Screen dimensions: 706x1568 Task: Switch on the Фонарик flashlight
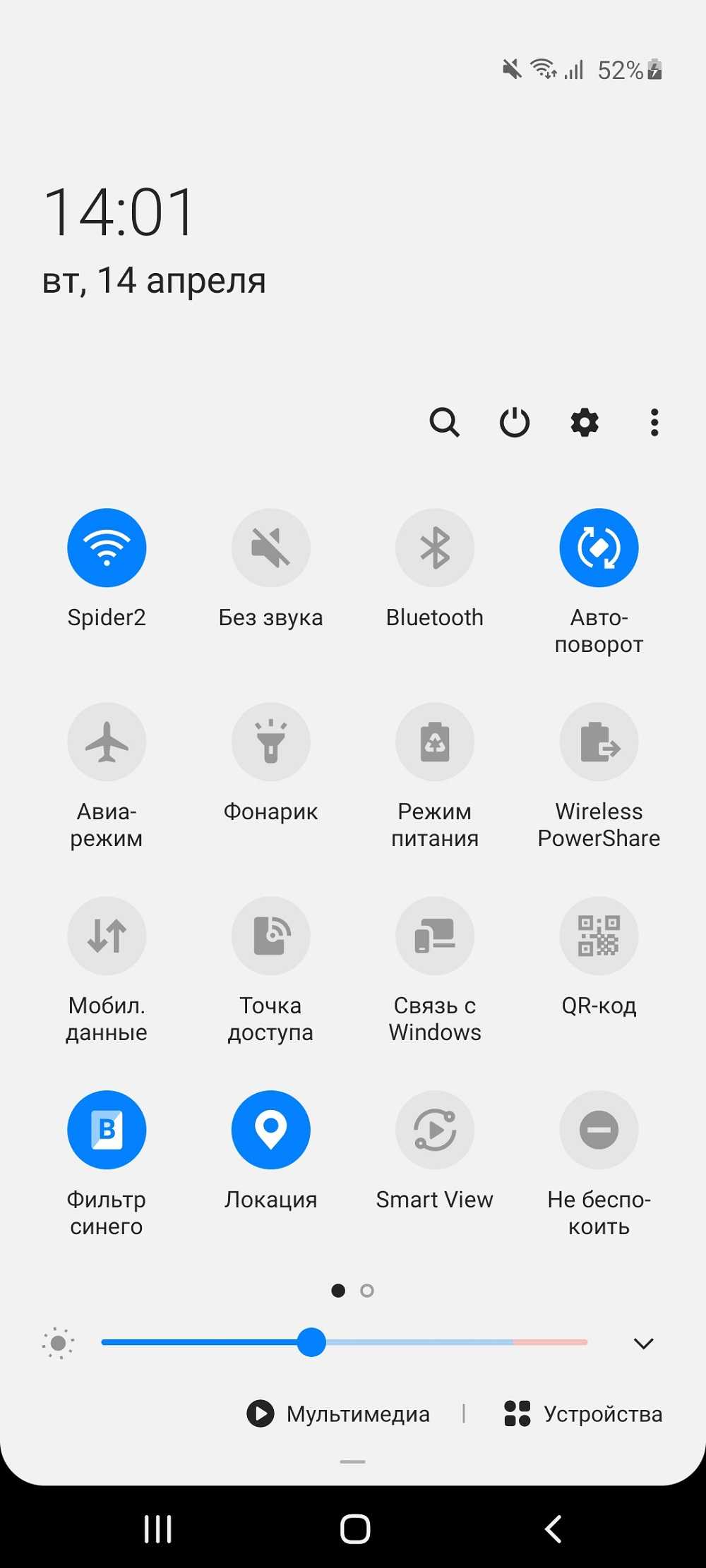click(x=271, y=742)
